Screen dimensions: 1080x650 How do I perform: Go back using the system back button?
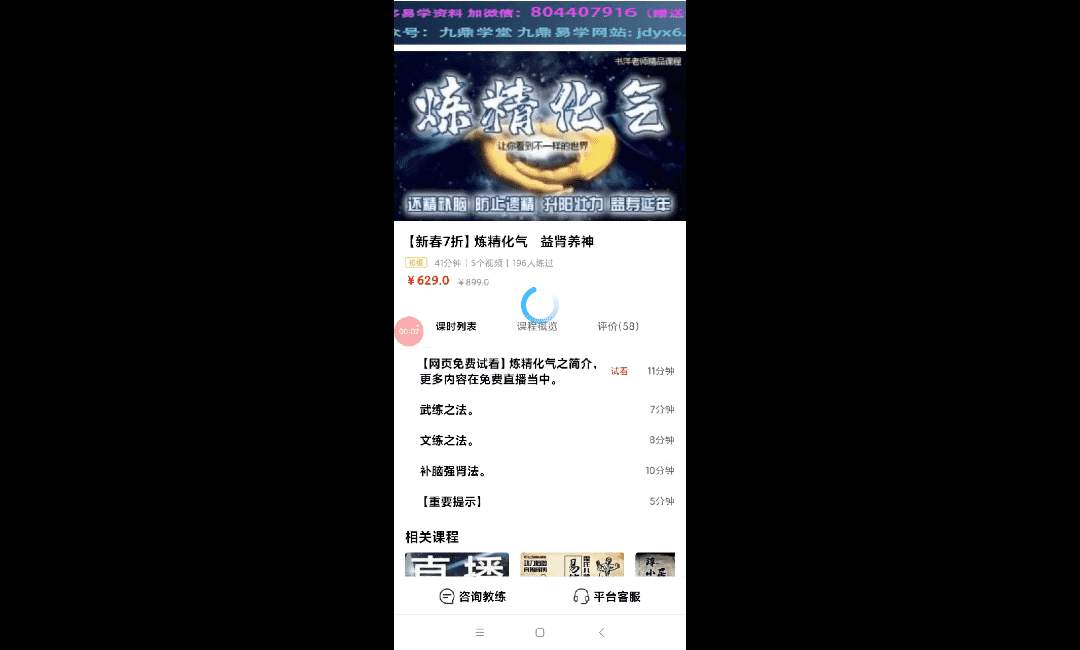601,632
